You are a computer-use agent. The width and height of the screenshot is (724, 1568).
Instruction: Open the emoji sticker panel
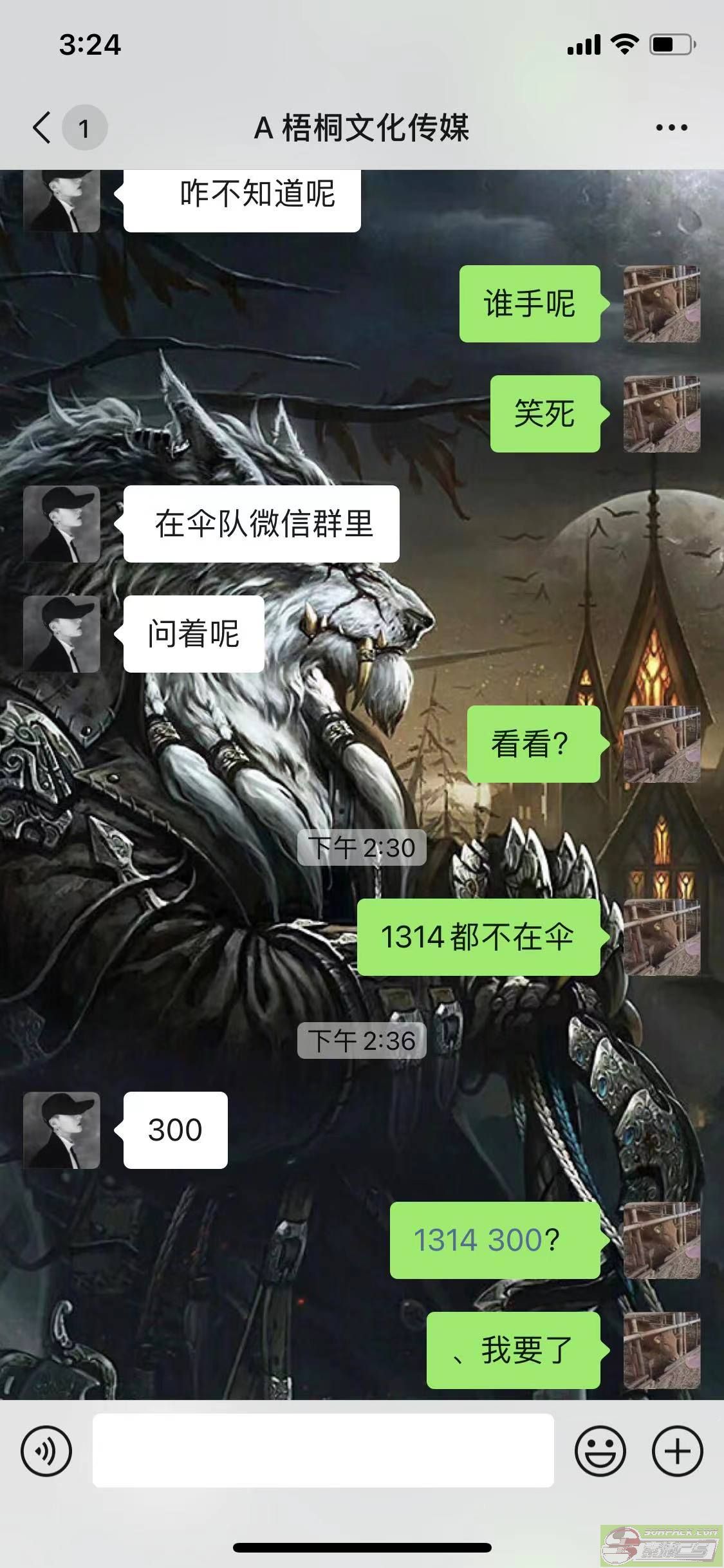tap(600, 1450)
